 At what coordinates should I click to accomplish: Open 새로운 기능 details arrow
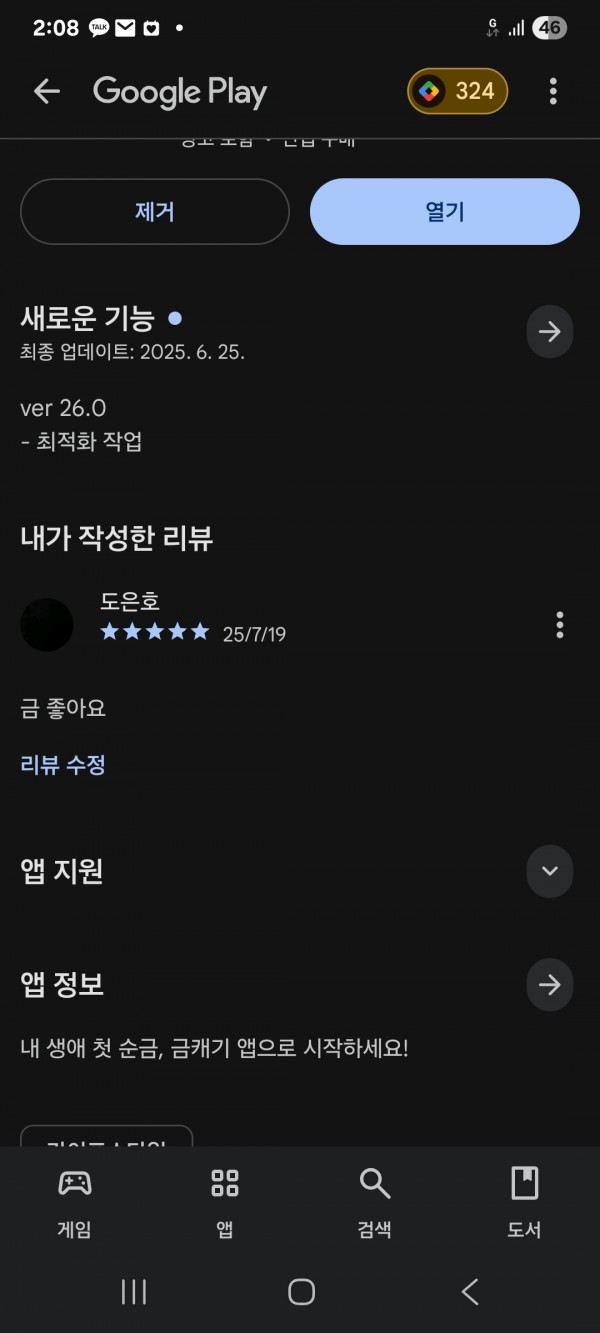(x=550, y=332)
